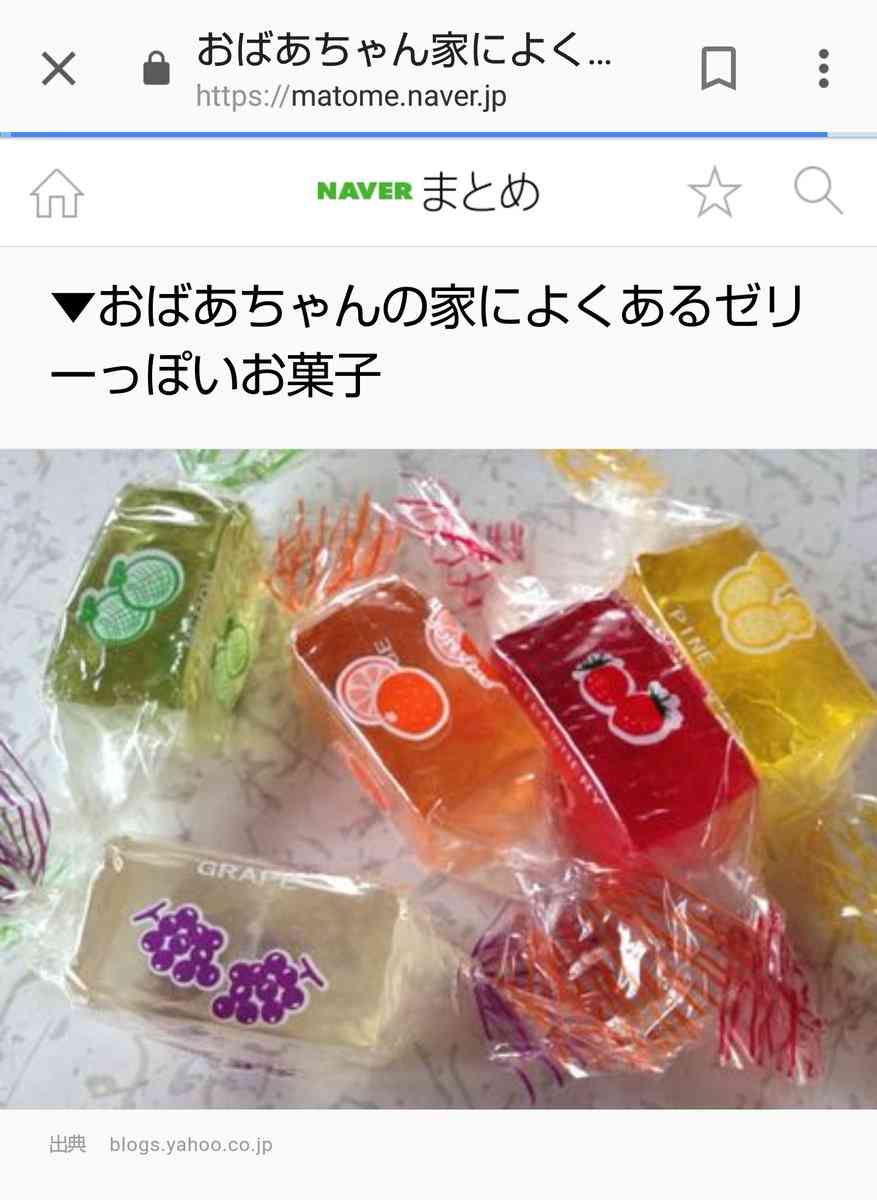Go to the NAVER home icon

click(x=57, y=192)
